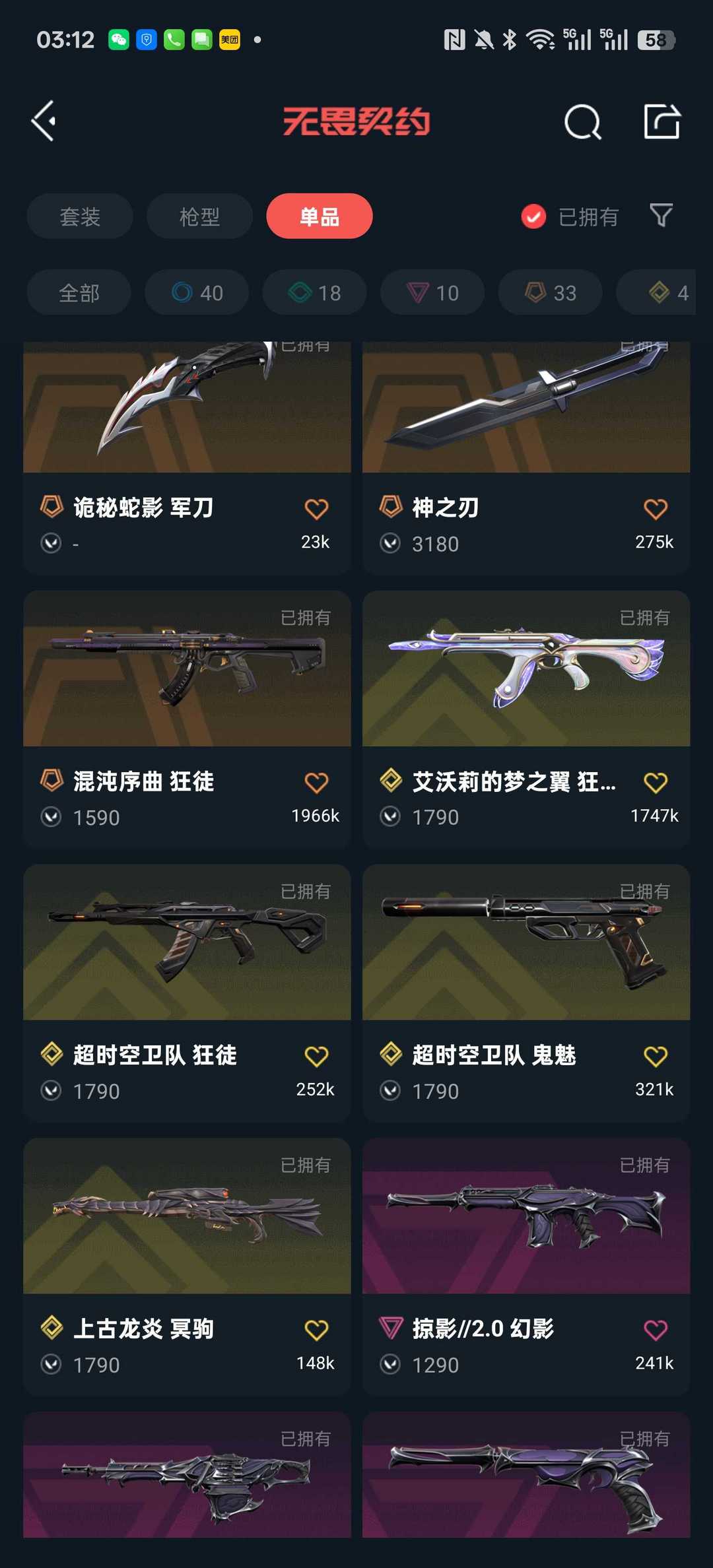Filter by the rarity chip showing 18
This screenshot has width=713, height=1568.
pos(314,292)
